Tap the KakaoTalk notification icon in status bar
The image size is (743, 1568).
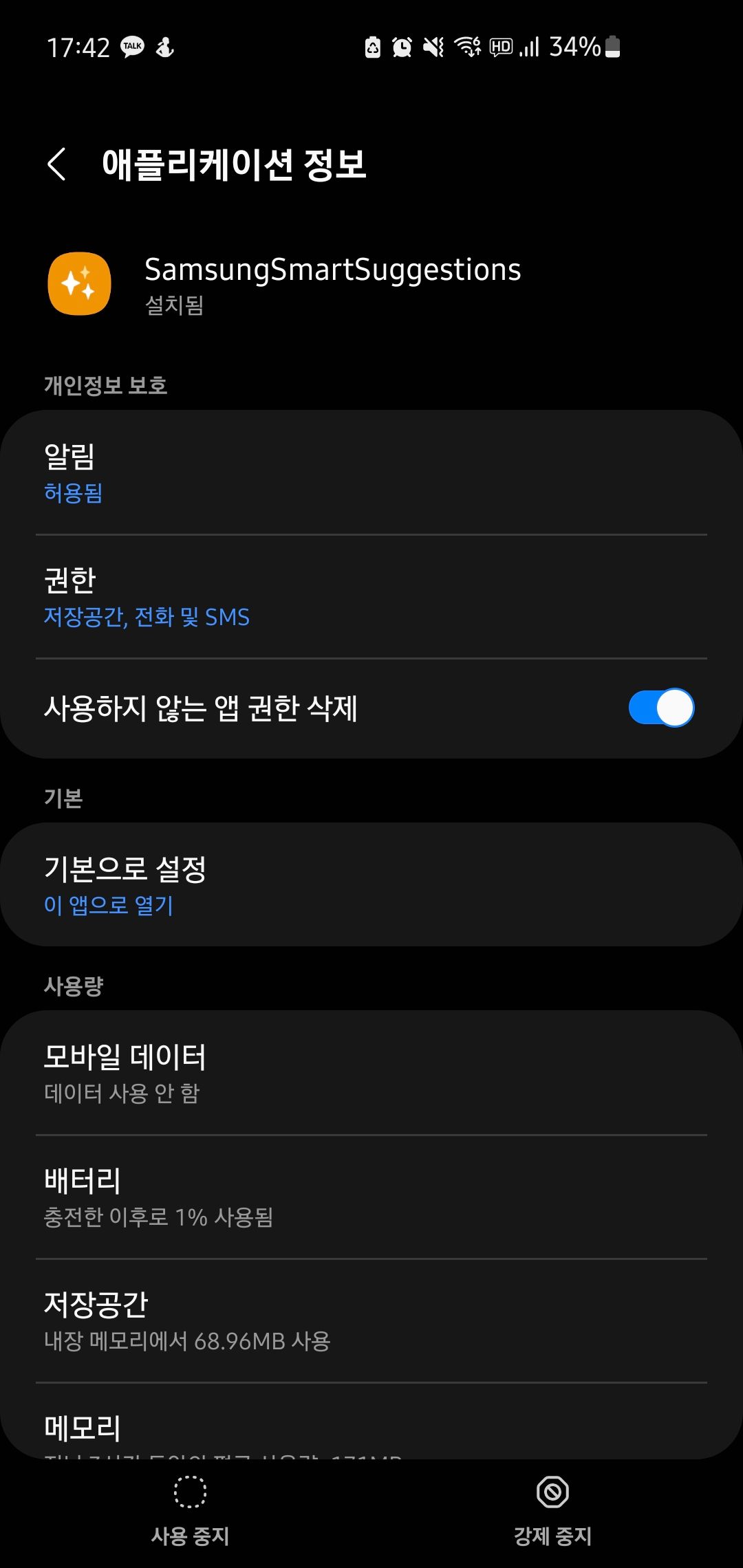point(133,45)
